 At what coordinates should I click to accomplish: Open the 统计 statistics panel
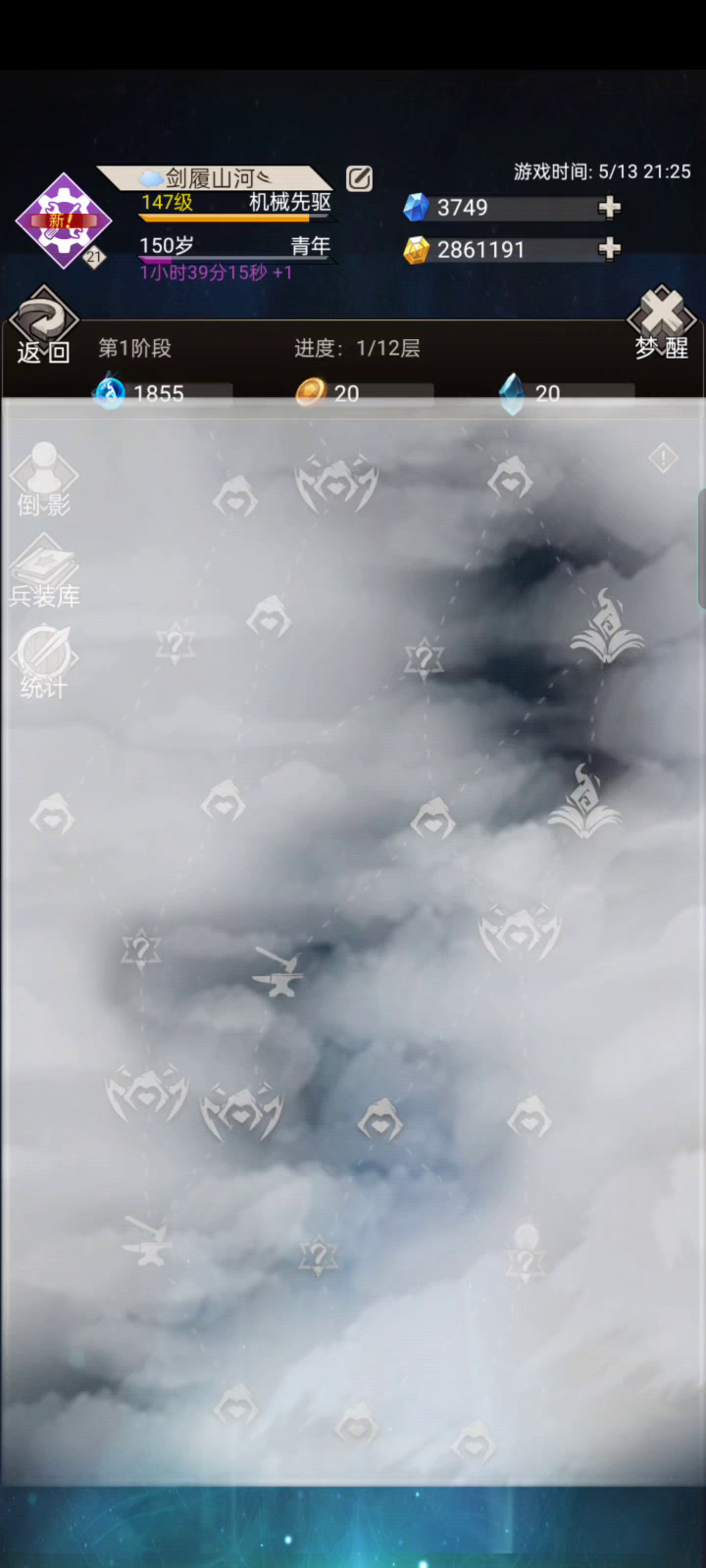[x=44, y=662]
